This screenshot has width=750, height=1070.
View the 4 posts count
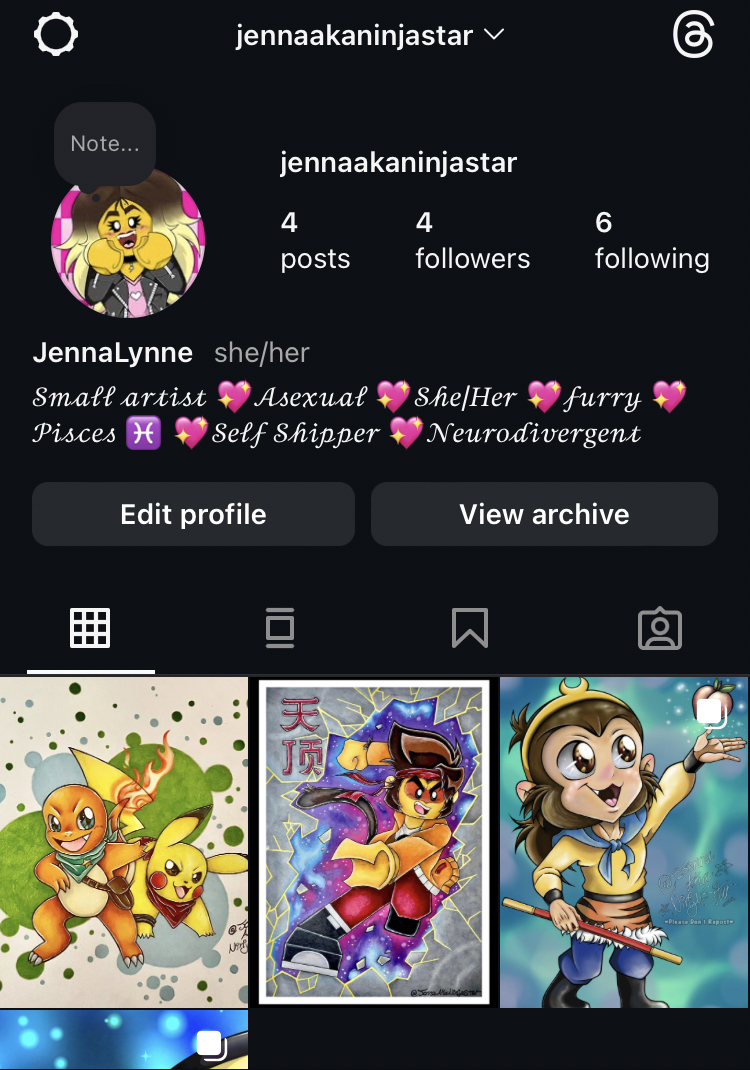pos(315,241)
